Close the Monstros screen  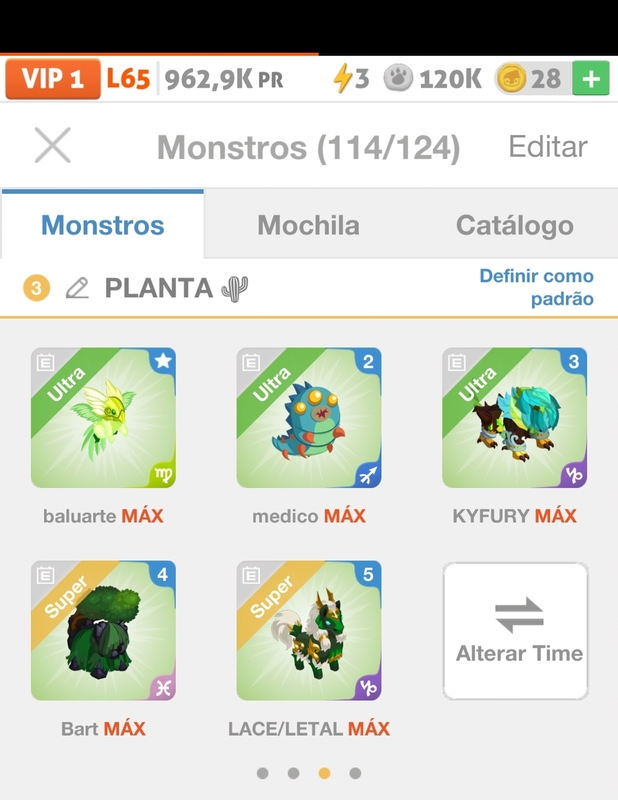52,146
